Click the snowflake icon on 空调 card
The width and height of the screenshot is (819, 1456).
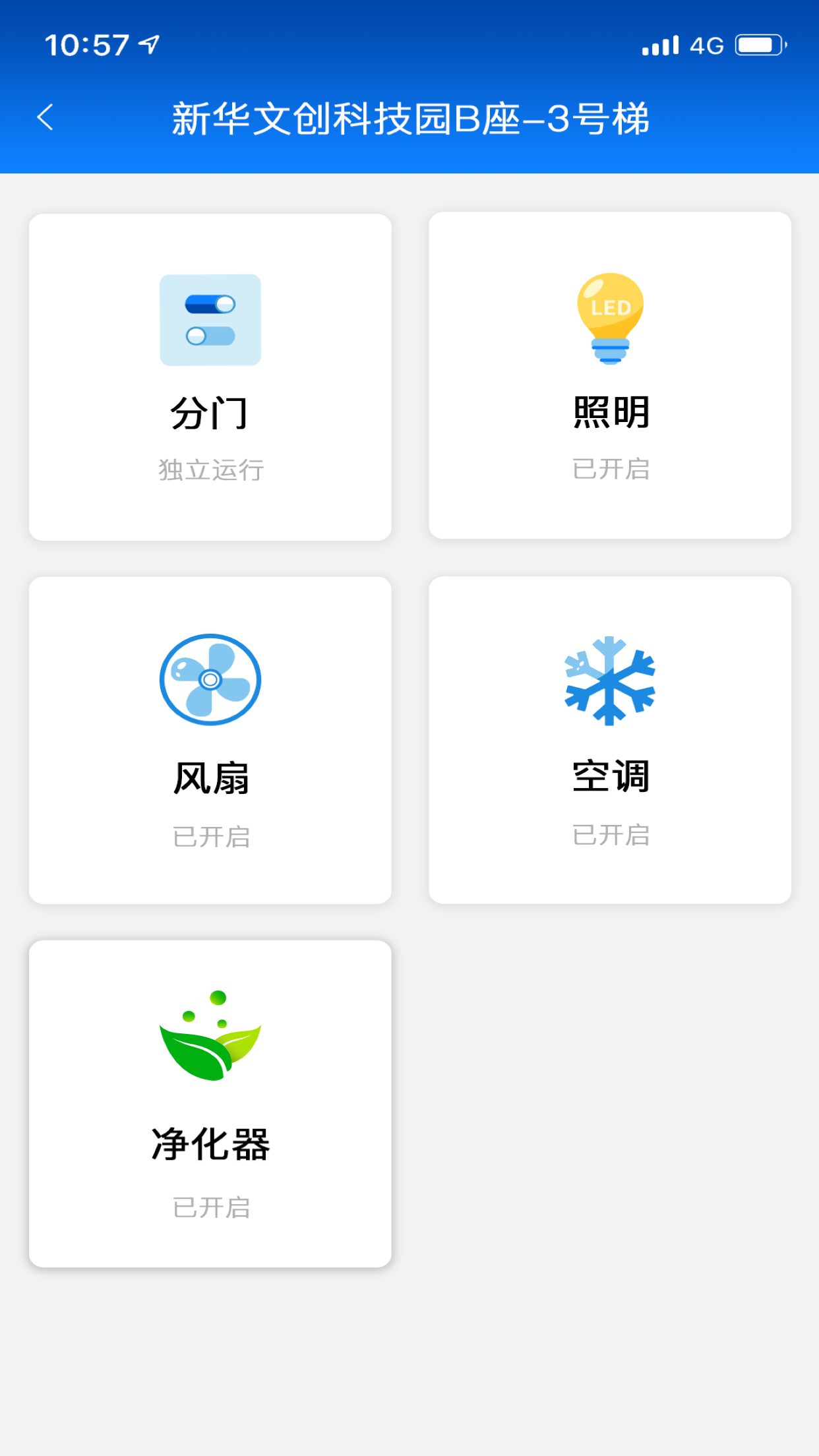point(610,679)
